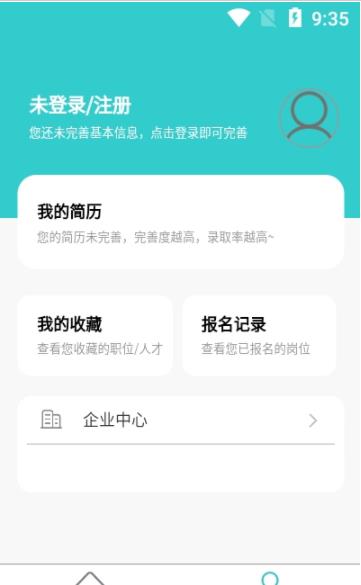Select the profile tab in bottom bar
The height and width of the screenshot is (585, 361).
click(270, 578)
